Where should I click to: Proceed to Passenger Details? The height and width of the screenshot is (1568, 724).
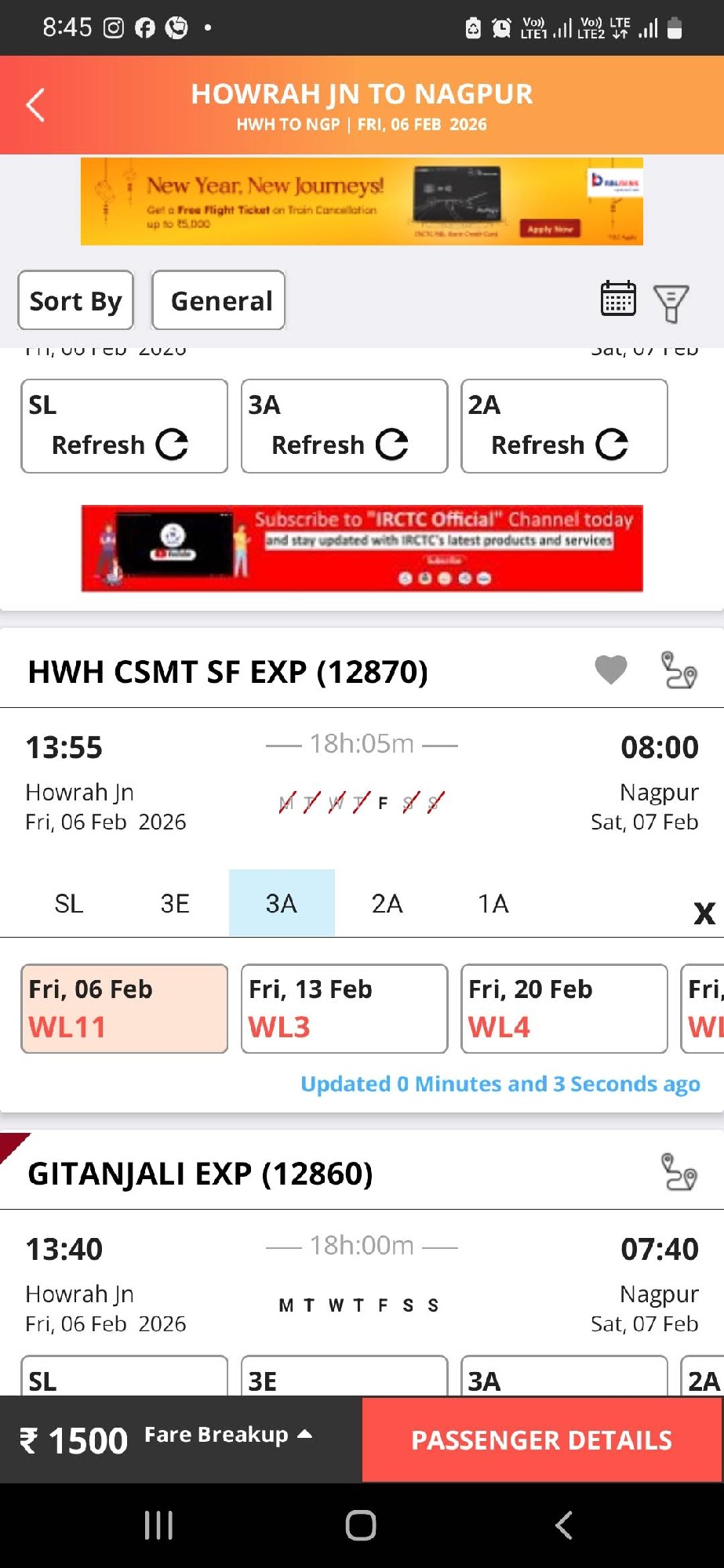pyautogui.click(x=541, y=1439)
